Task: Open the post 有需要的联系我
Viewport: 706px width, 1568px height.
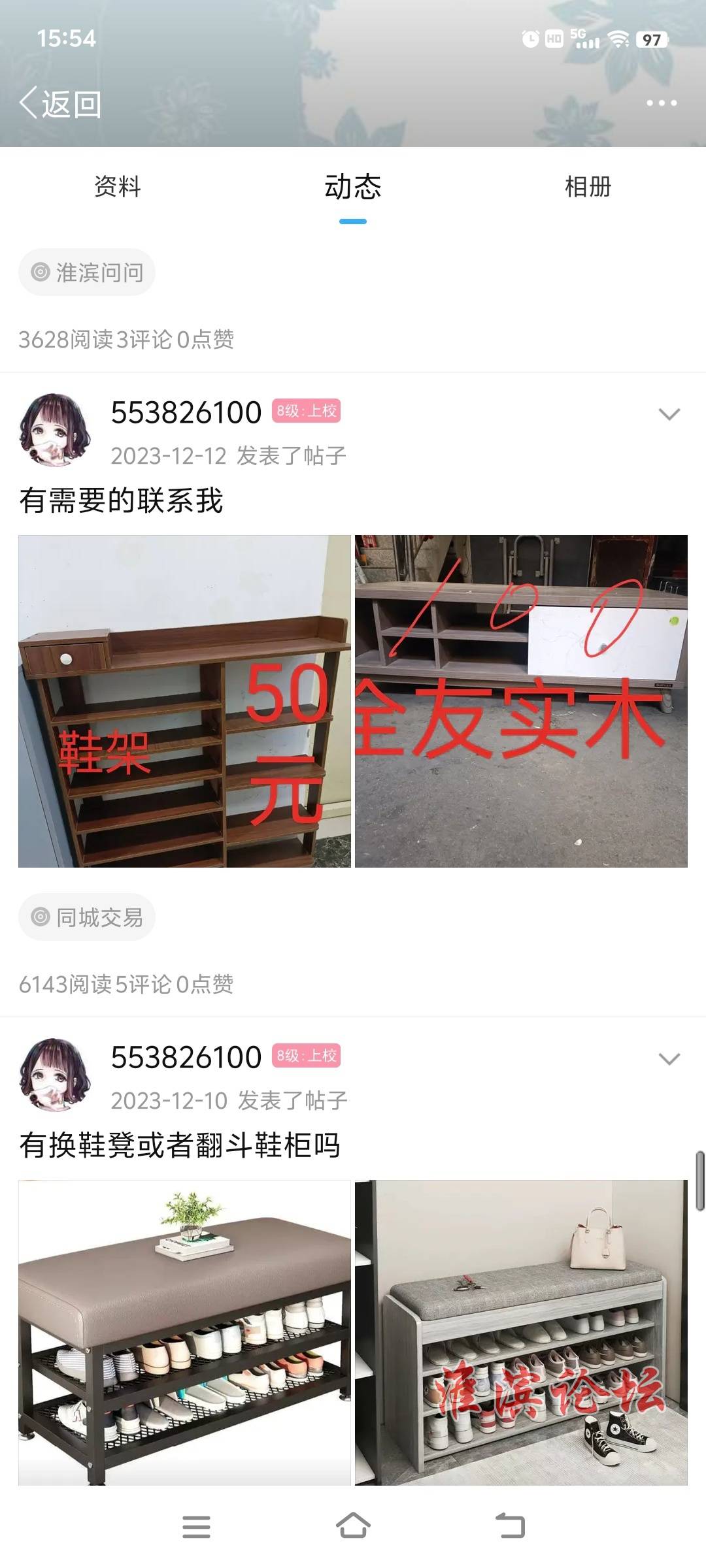Action: pyautogui.click(x=122, y=501)
